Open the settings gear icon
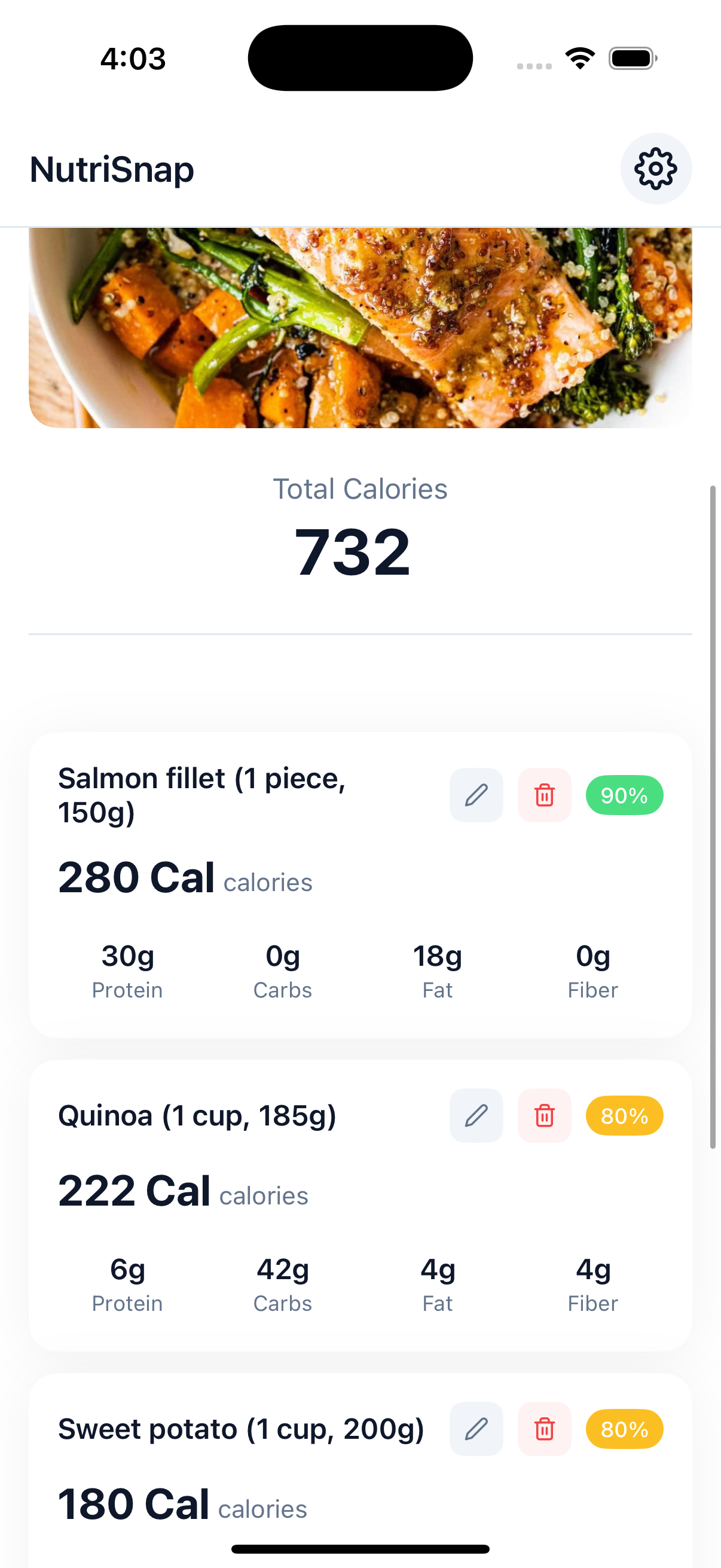The width and height of the screenshot is (721, 1568). click(655, 169)
